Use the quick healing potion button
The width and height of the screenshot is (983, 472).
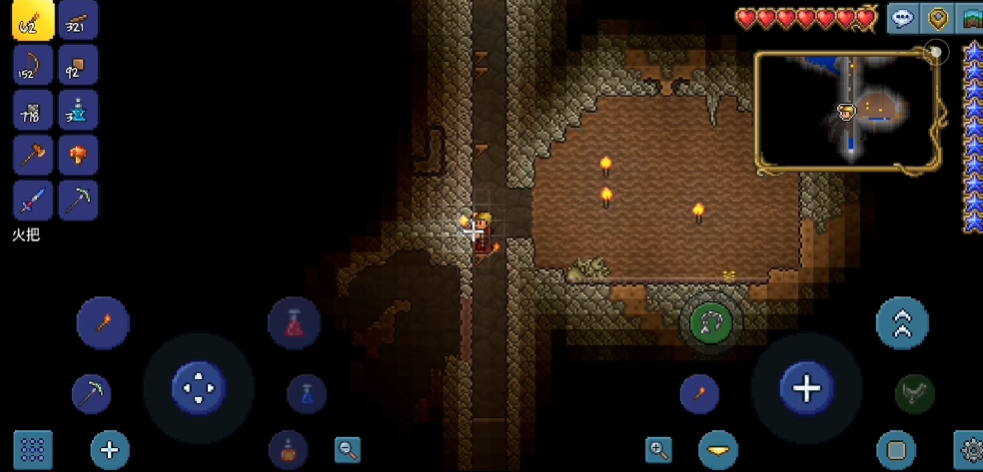click(294, 323)
